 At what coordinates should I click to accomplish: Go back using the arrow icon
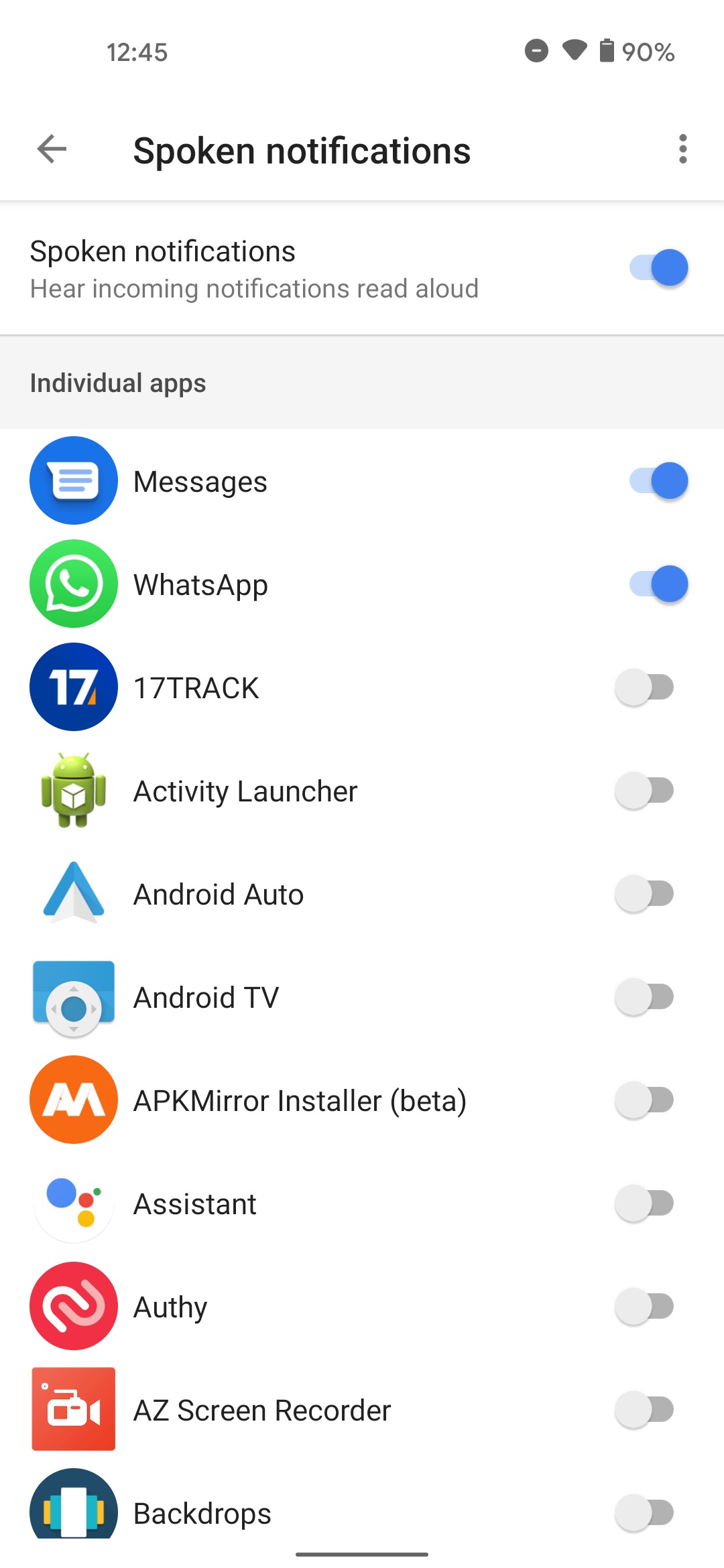click(52, 149)
